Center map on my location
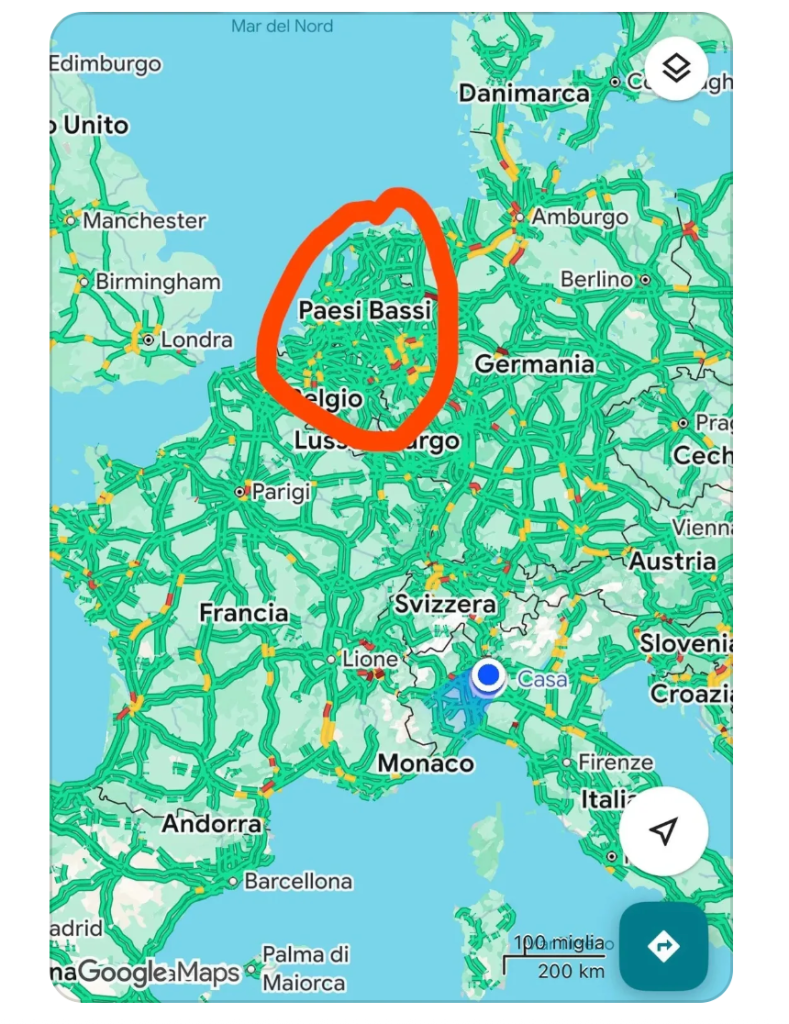The height and width of the screenshot is (1024, 789). pyautogui.click(x=663, y=830)
